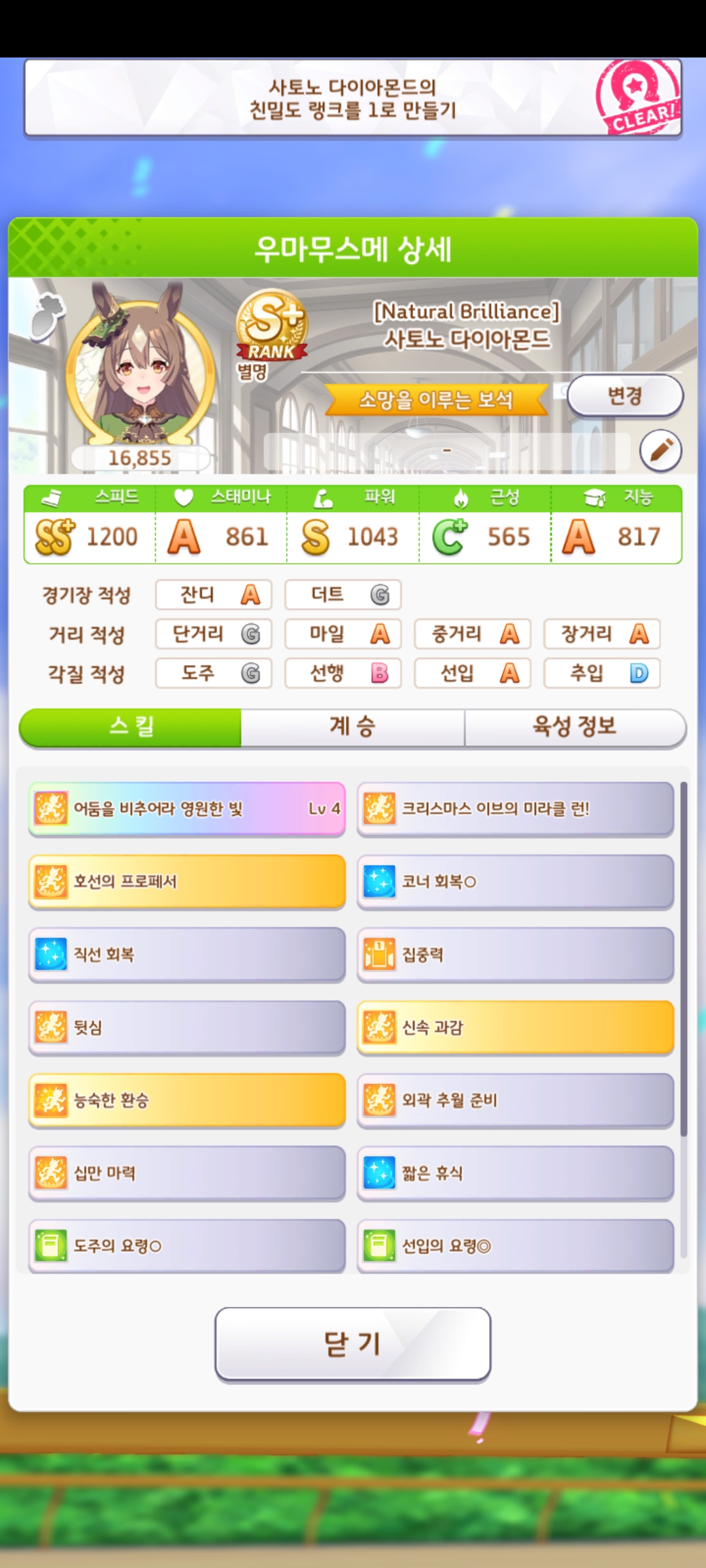706x1568 pixels.
Task: Open the pencil edit icon
Action: (x=660, y=450)
